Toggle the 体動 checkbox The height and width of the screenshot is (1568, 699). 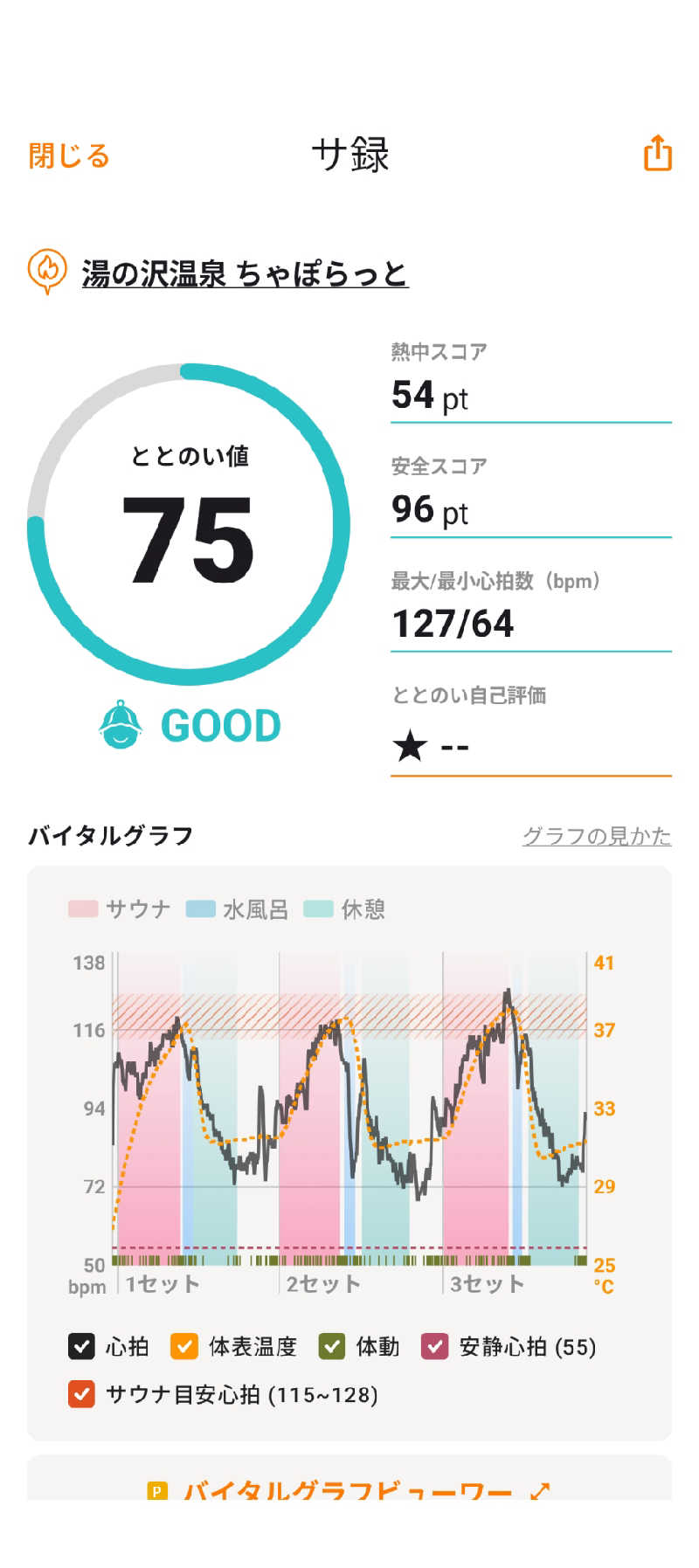click(332, 1346)
